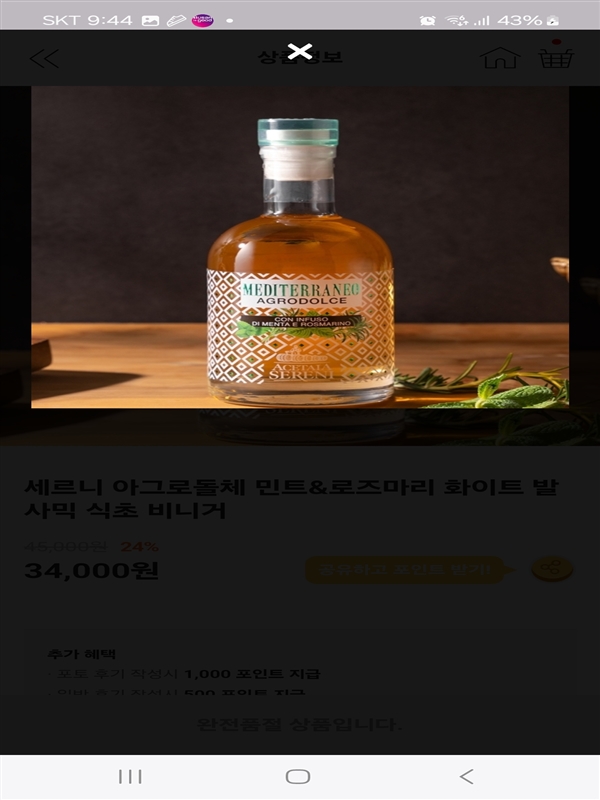600x800 pixels.
Task: Go back with the double-arrow icon
Action: coord(44,59)
